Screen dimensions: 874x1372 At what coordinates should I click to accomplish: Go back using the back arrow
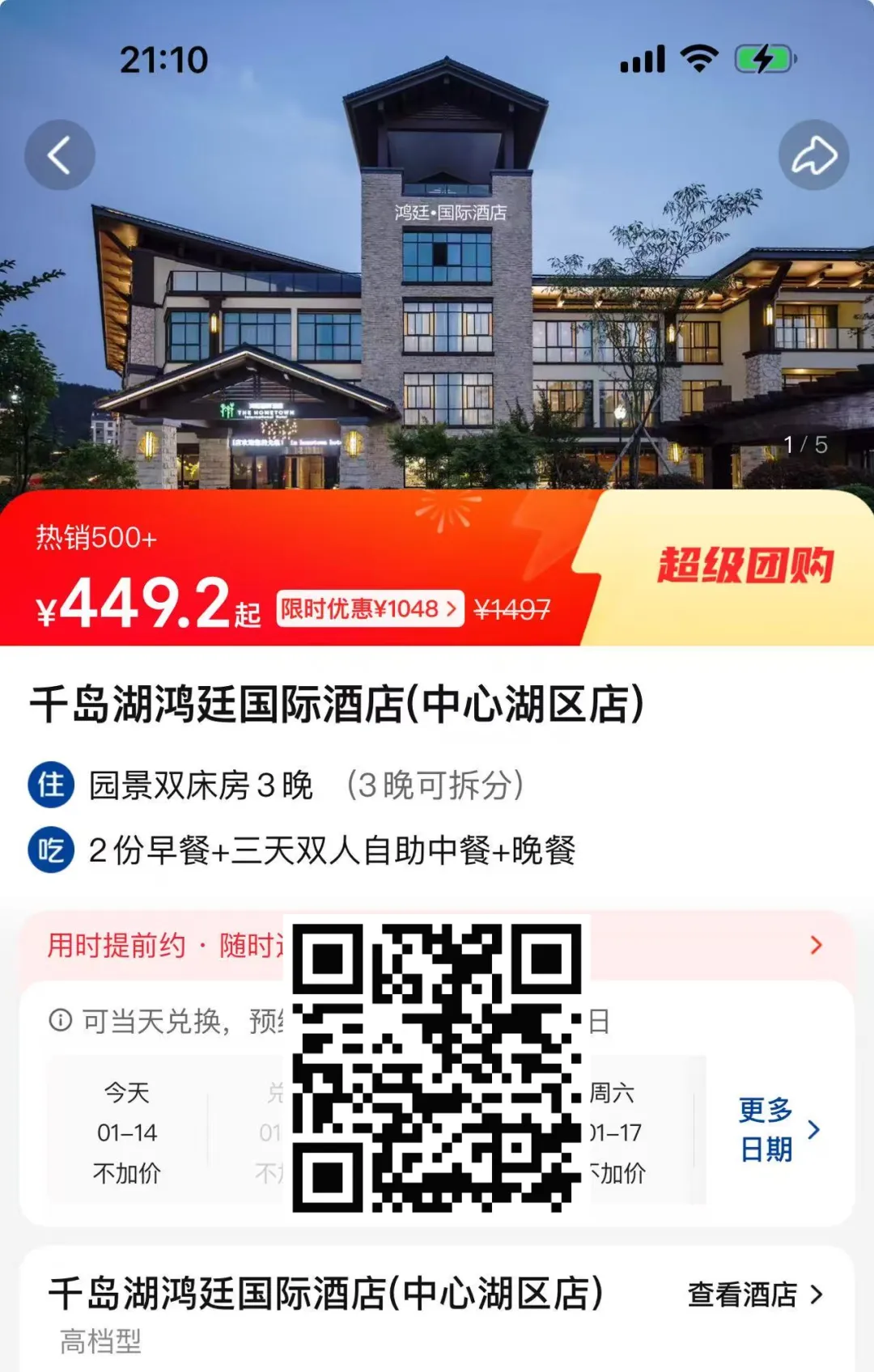[x=59, y=155]
